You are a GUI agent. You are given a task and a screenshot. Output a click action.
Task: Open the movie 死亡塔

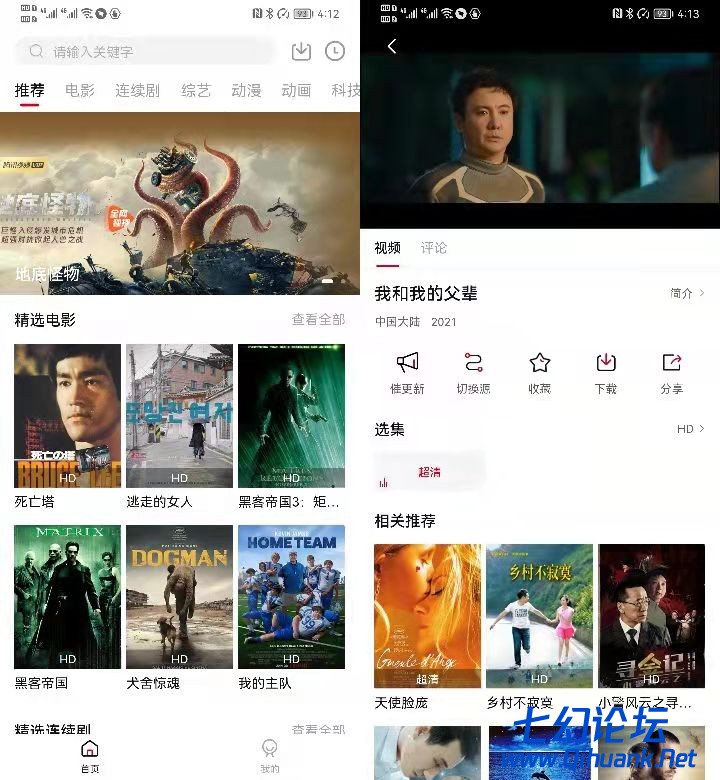67,416
